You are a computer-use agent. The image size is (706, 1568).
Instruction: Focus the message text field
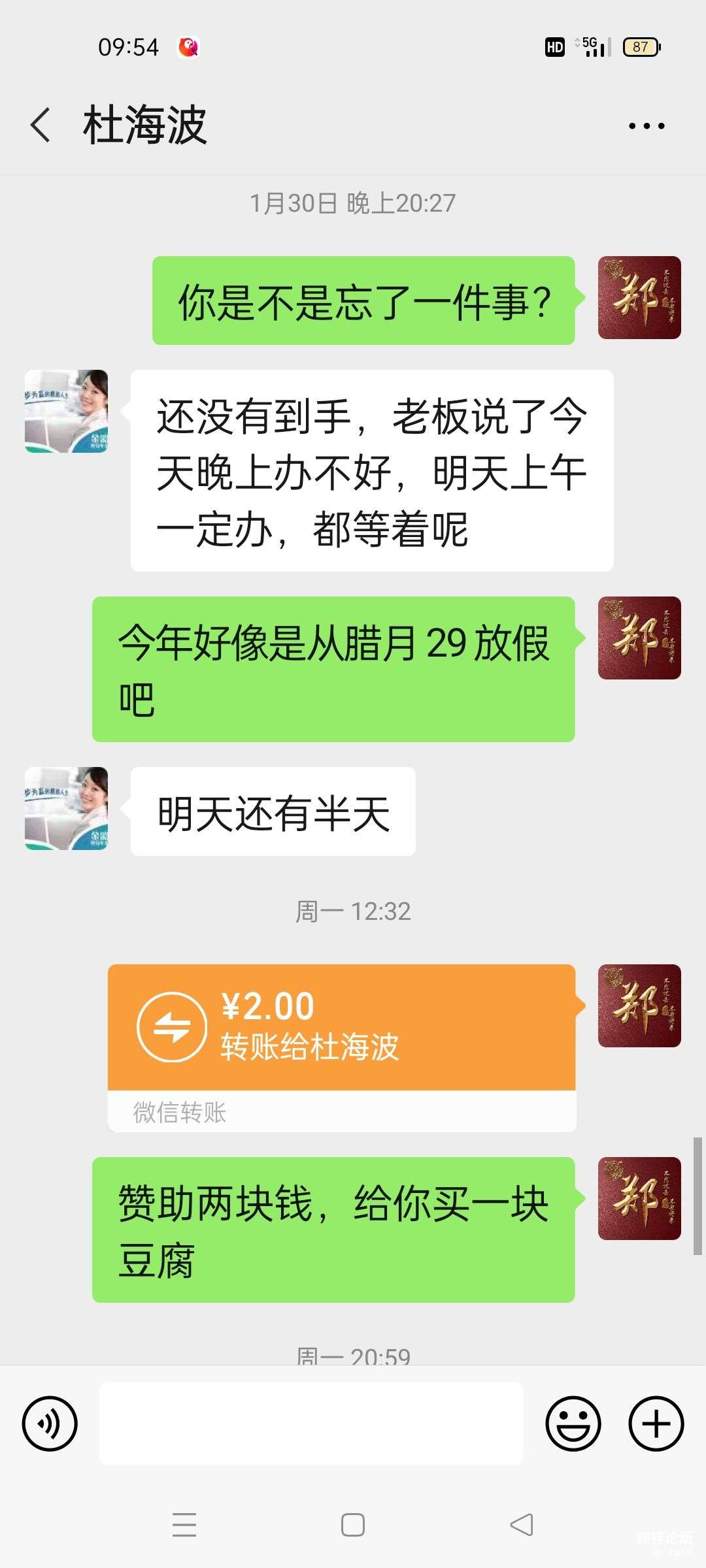click(x=311, y=1424)
